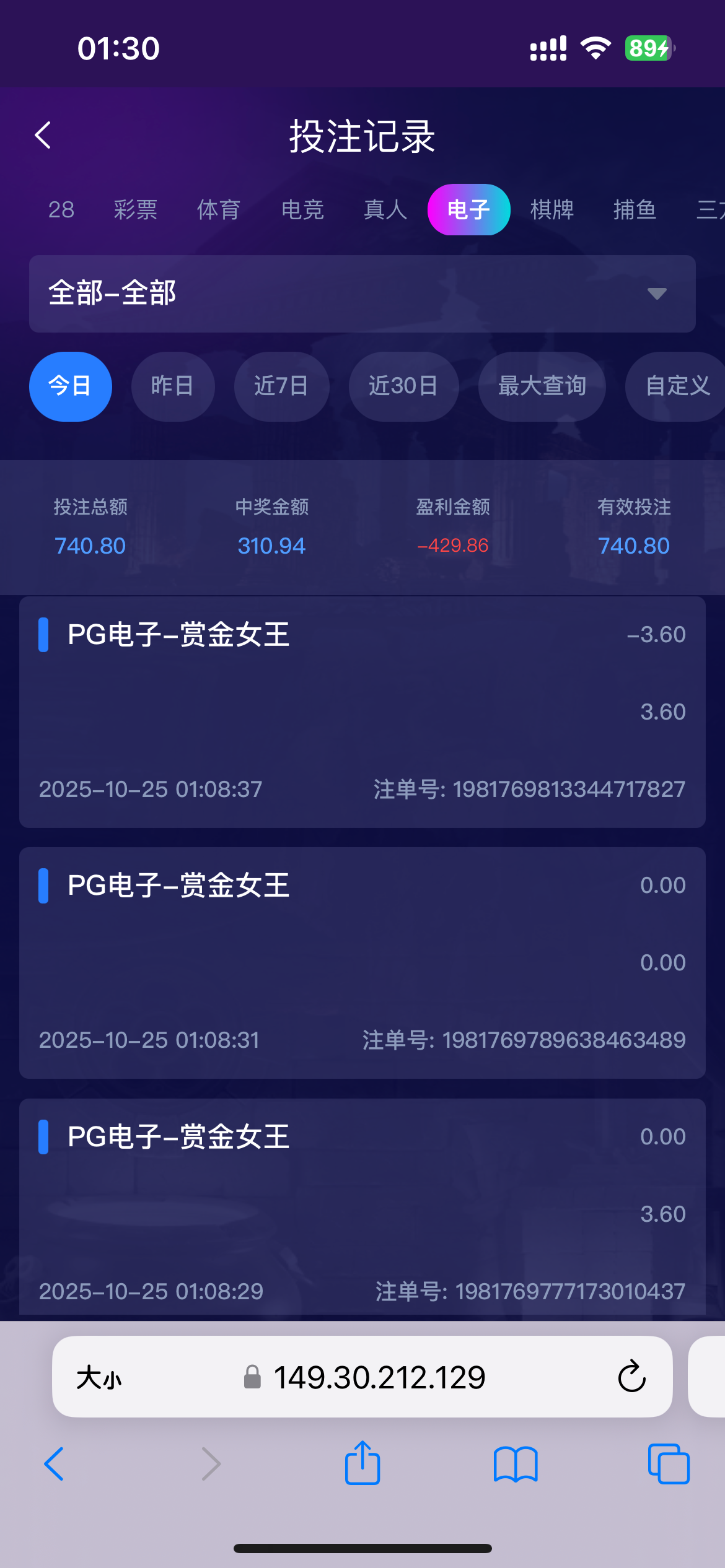Open the first PG电子-赏金女王 bet record

click(362, 711)
